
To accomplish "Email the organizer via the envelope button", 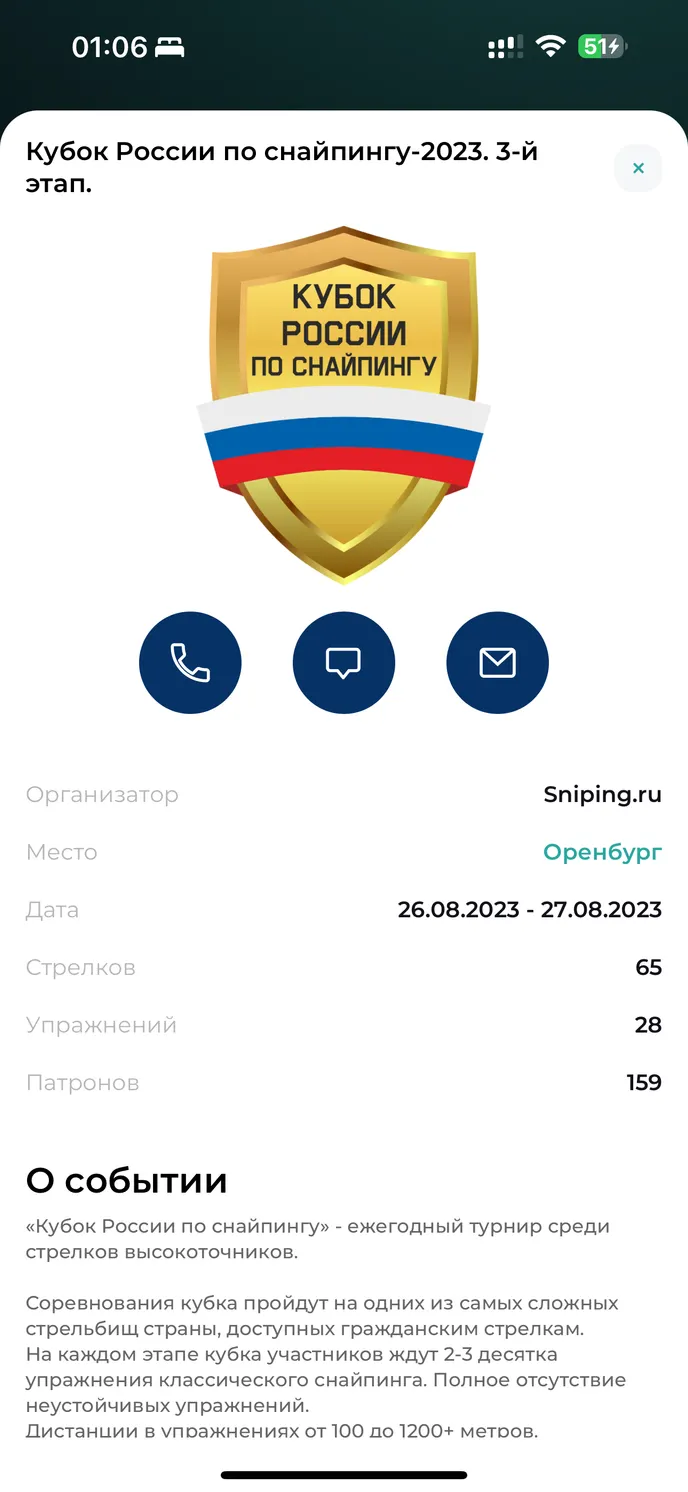I will 497,662.
